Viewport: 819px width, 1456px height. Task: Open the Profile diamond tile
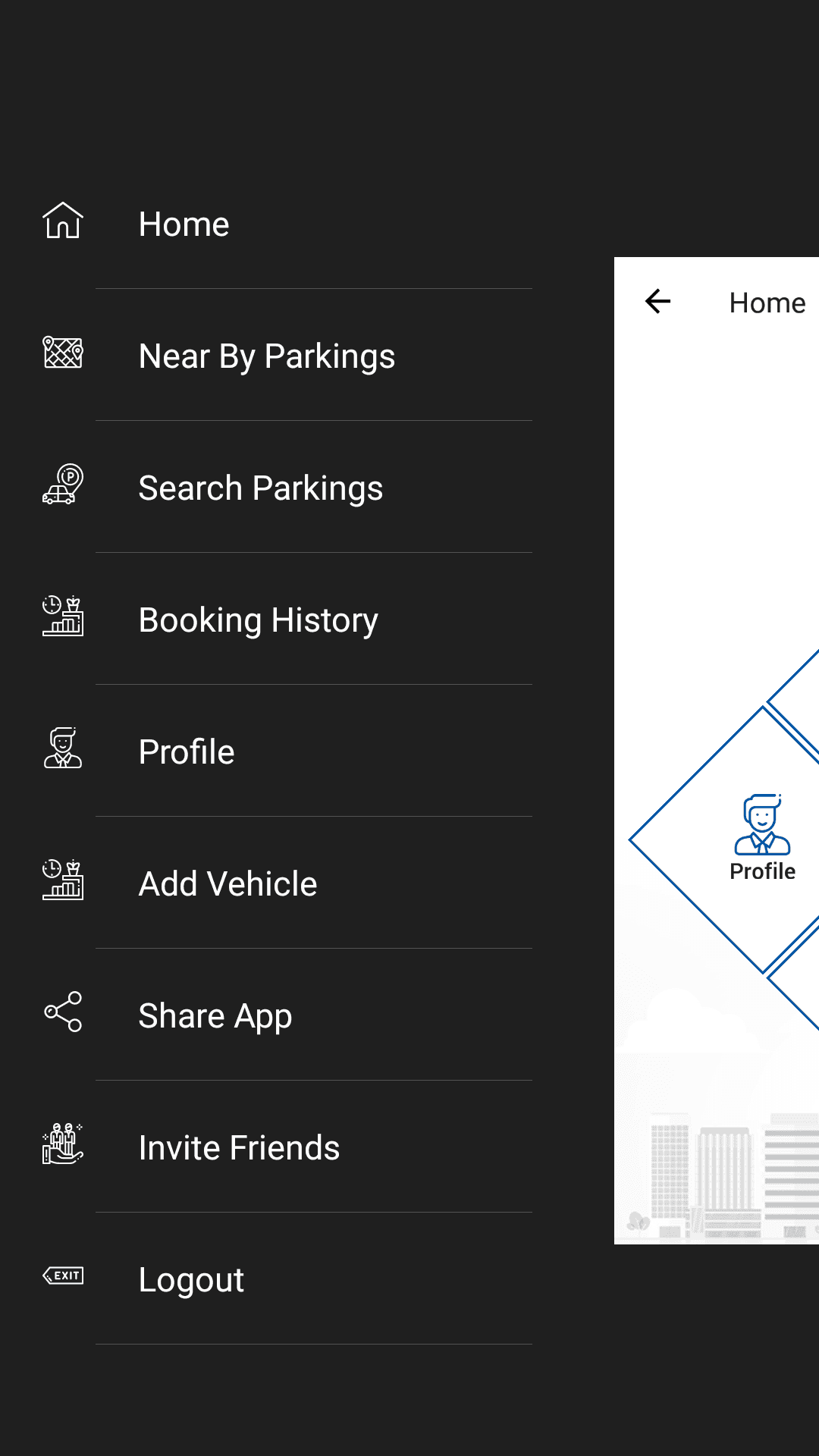pos(761,839)
